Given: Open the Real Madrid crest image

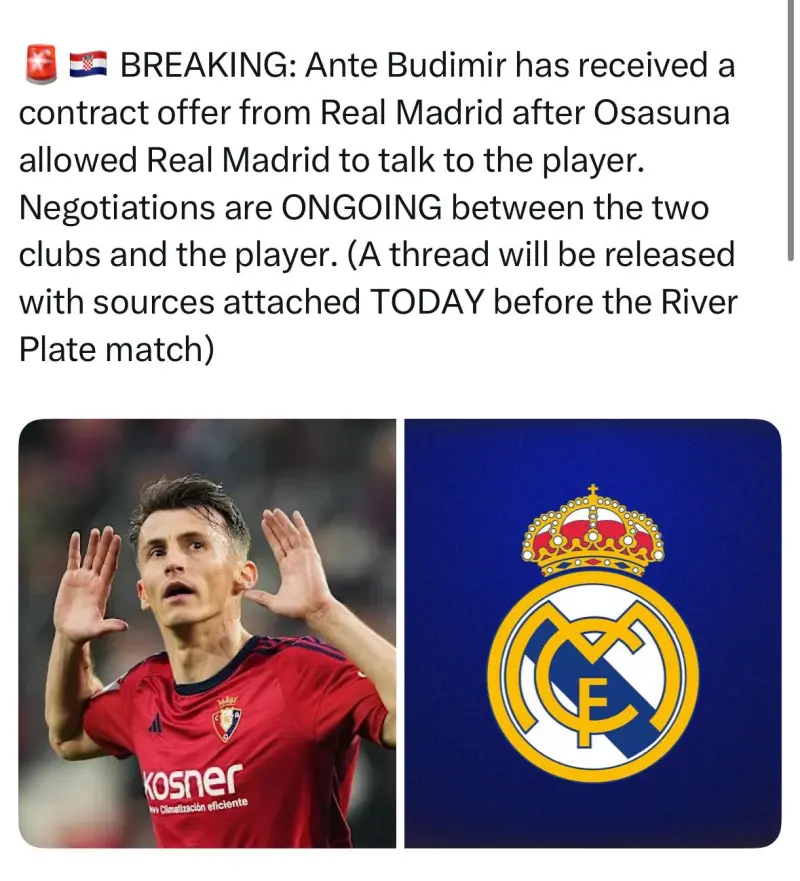Looking at the screenshot, I should (x=592, y=633).
